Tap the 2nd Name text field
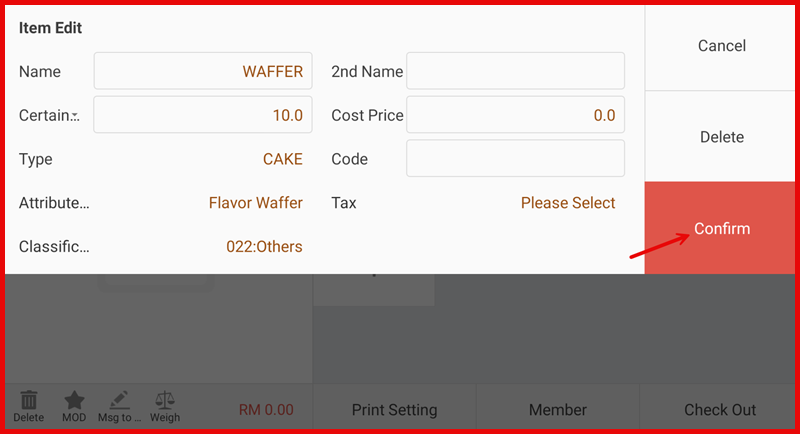 [x=515, y=72]
